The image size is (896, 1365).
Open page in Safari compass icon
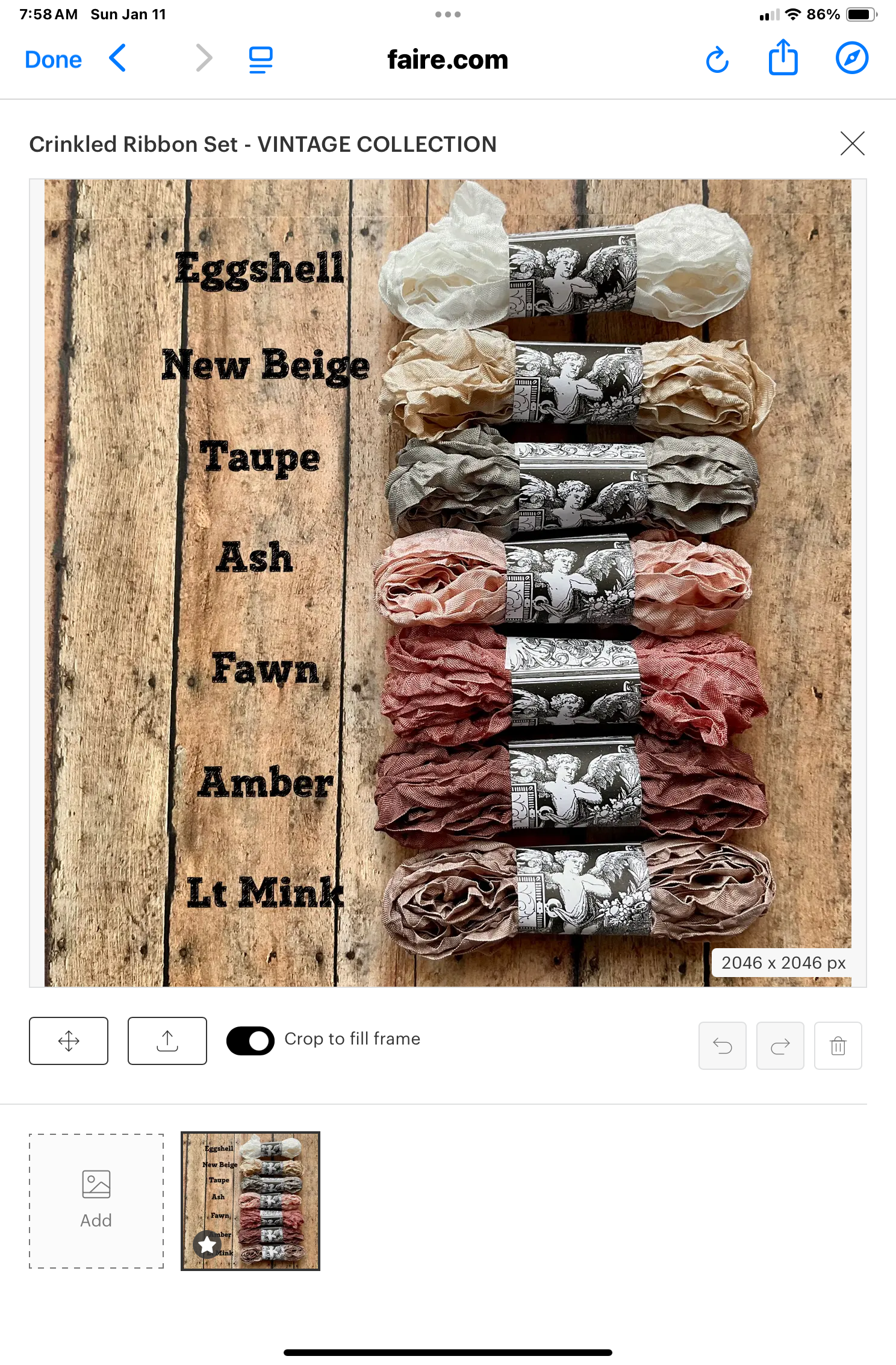[851, 58]
